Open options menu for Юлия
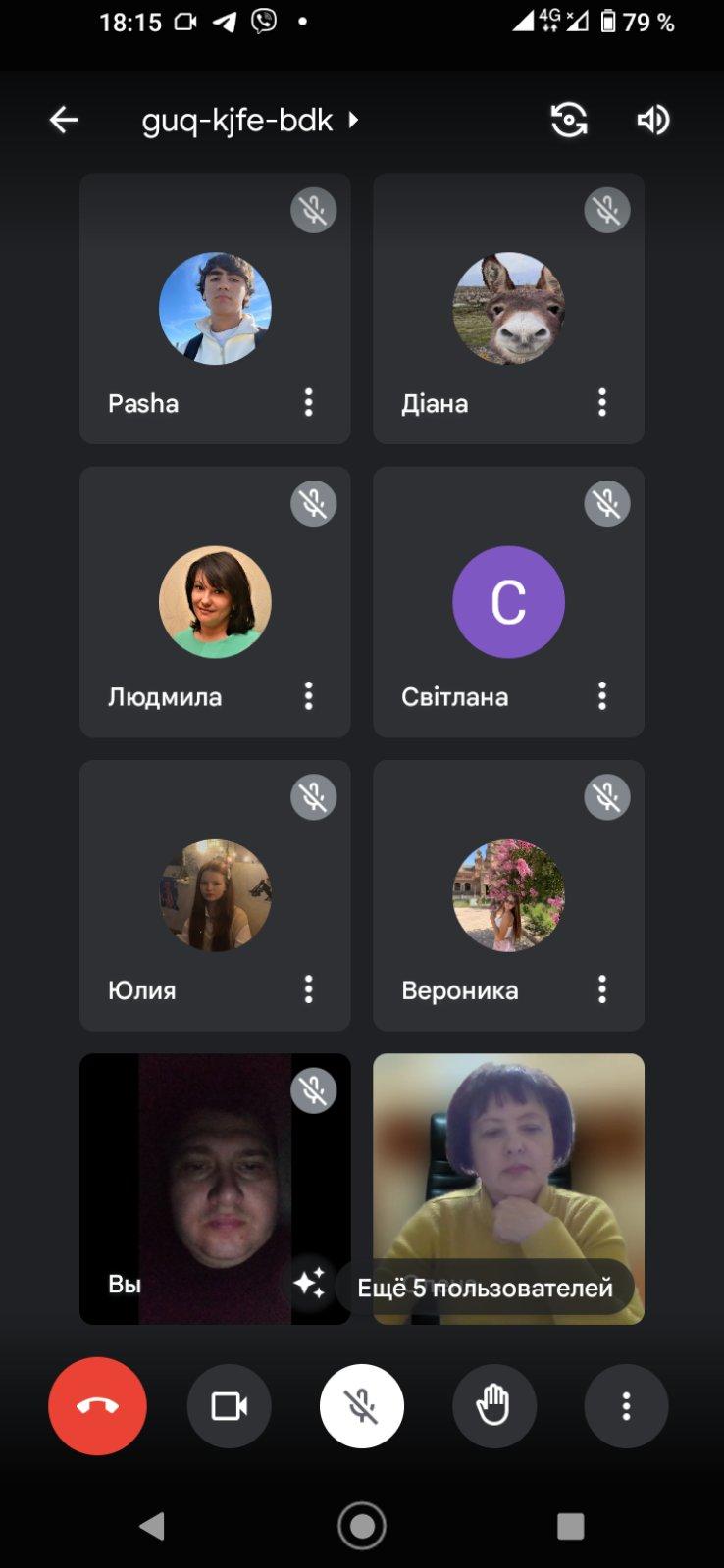The image size is (724, 1568). click(x=308, y=989)
